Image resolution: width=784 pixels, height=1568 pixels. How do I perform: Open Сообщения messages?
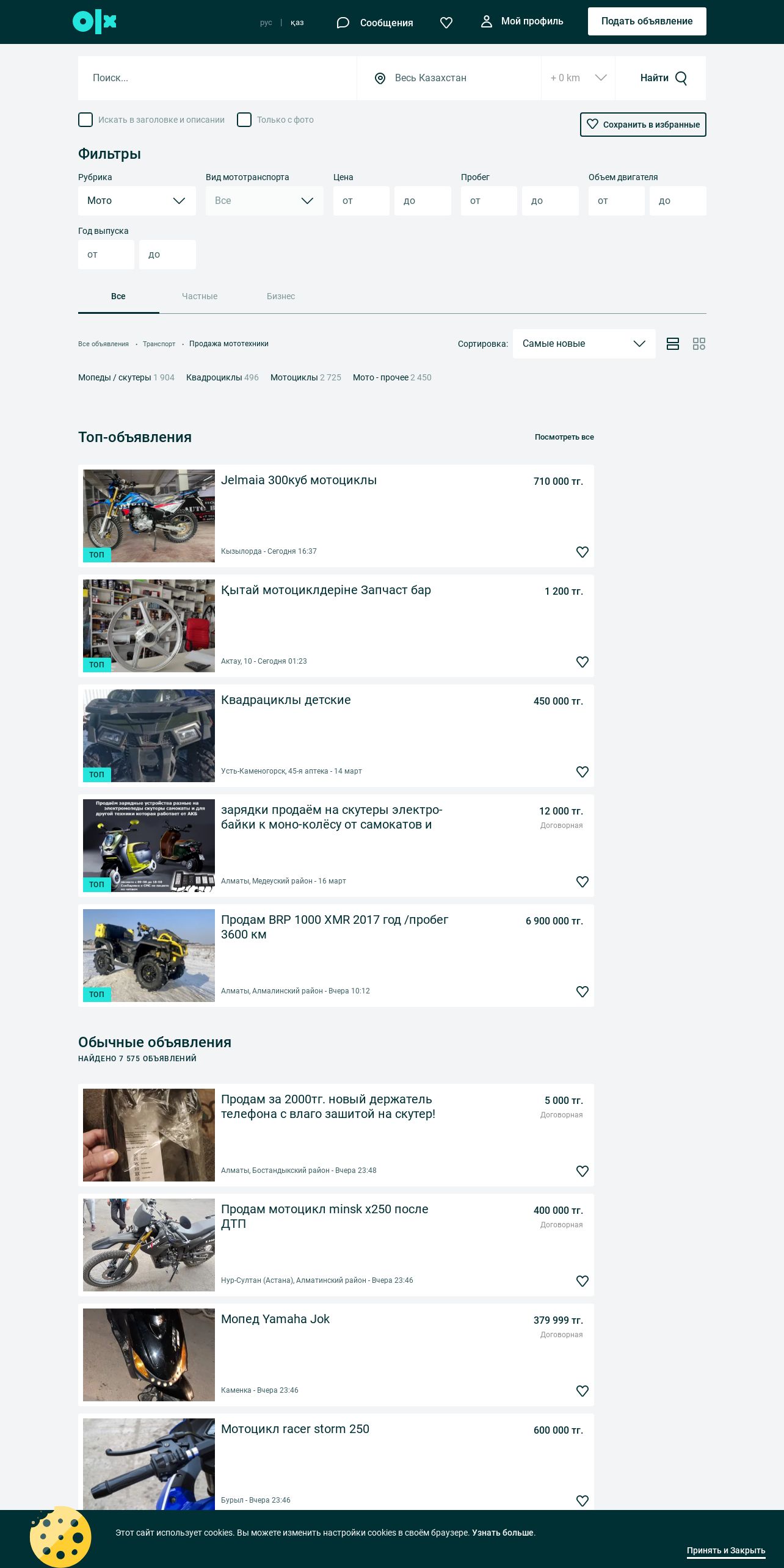click(375, 23)
